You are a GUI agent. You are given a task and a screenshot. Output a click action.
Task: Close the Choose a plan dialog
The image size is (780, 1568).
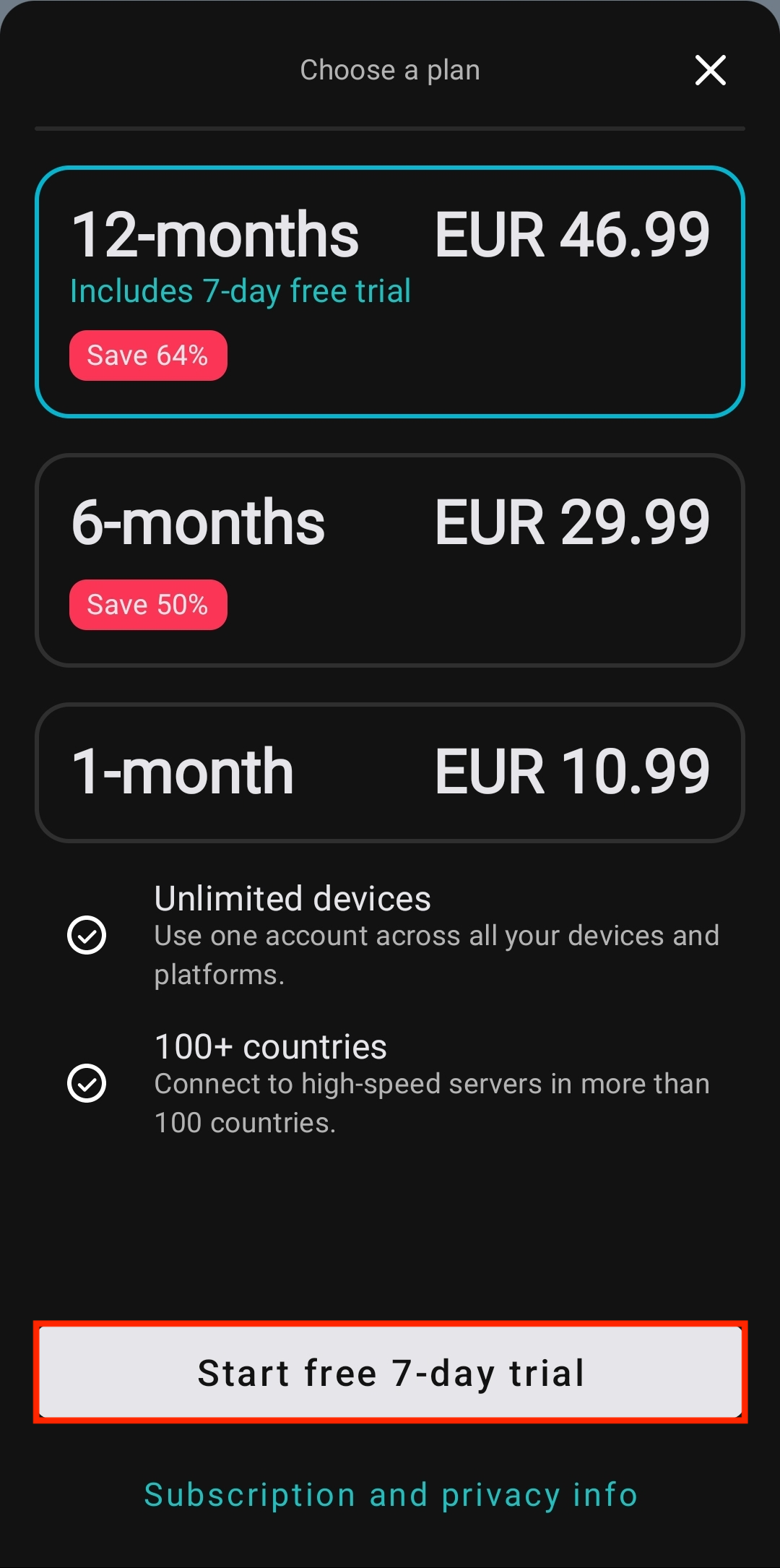point(711,70)
